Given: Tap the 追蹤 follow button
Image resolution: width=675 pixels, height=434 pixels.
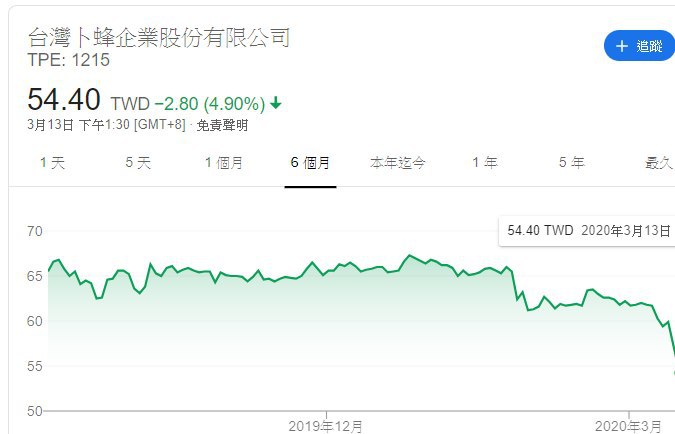Looking at the screenshot, I should [x=640, y=46].
